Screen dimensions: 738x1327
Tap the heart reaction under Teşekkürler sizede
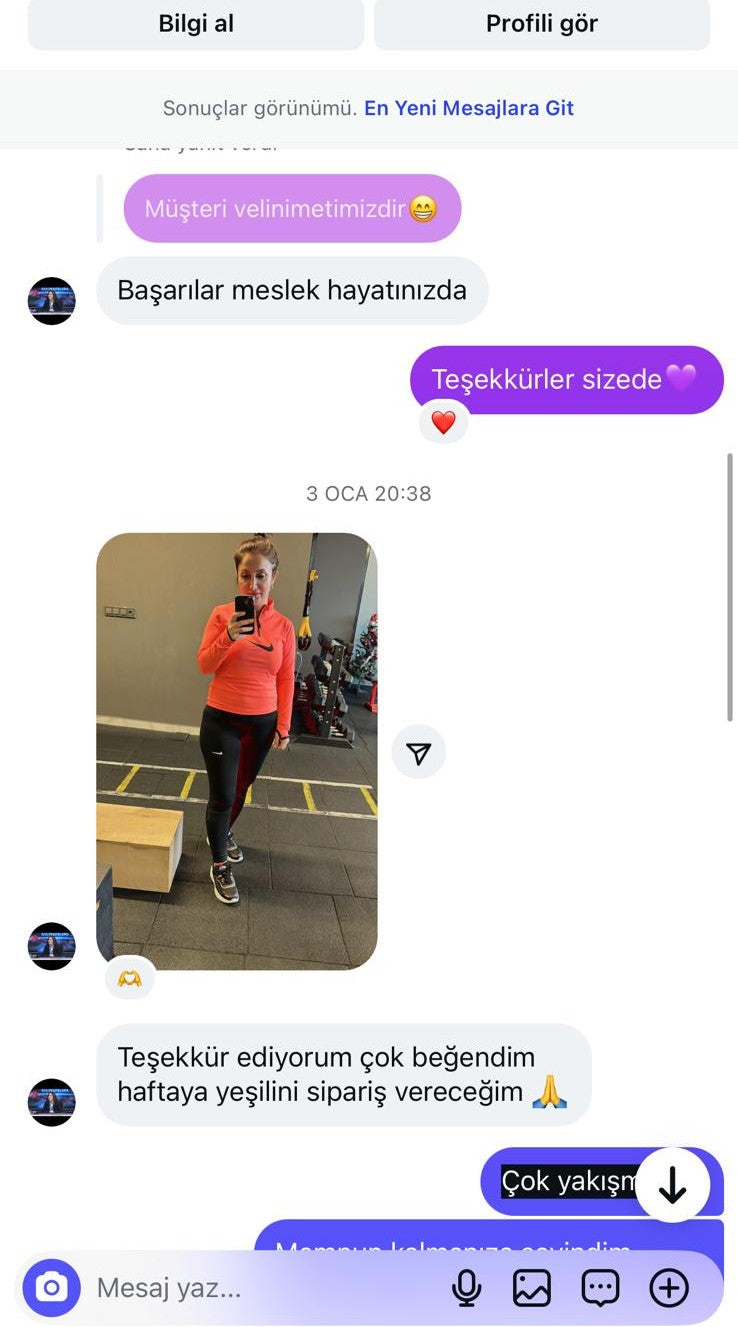[443, 423]
